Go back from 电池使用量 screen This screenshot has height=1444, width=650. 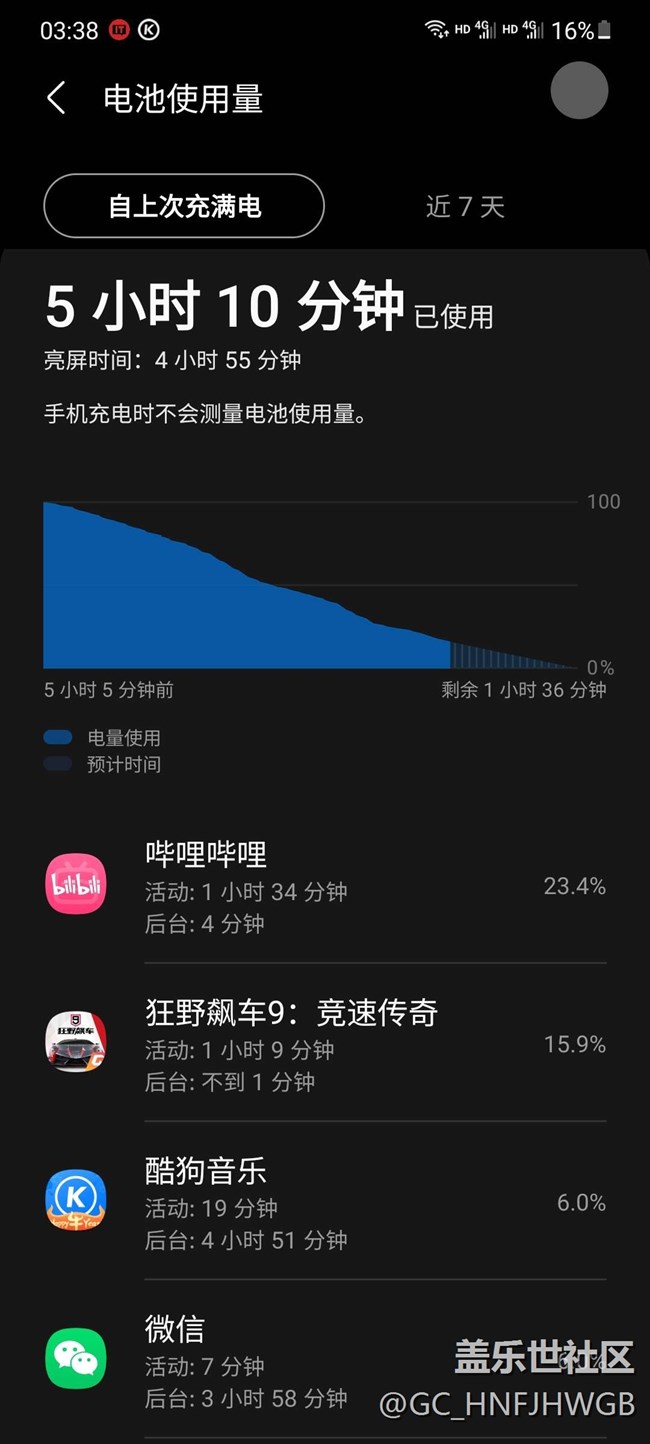[x=57, y=99]
